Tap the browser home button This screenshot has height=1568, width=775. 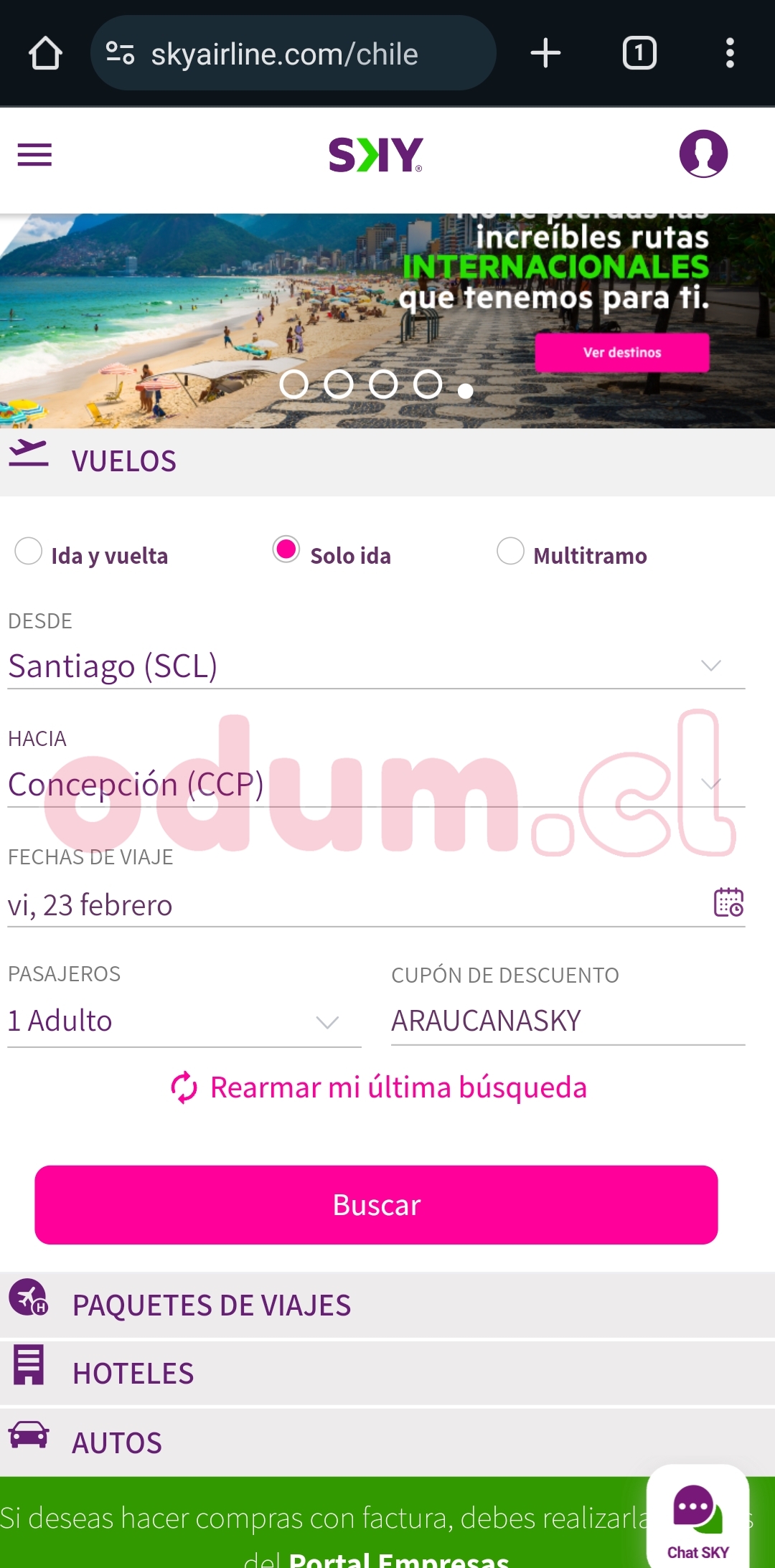45,54
